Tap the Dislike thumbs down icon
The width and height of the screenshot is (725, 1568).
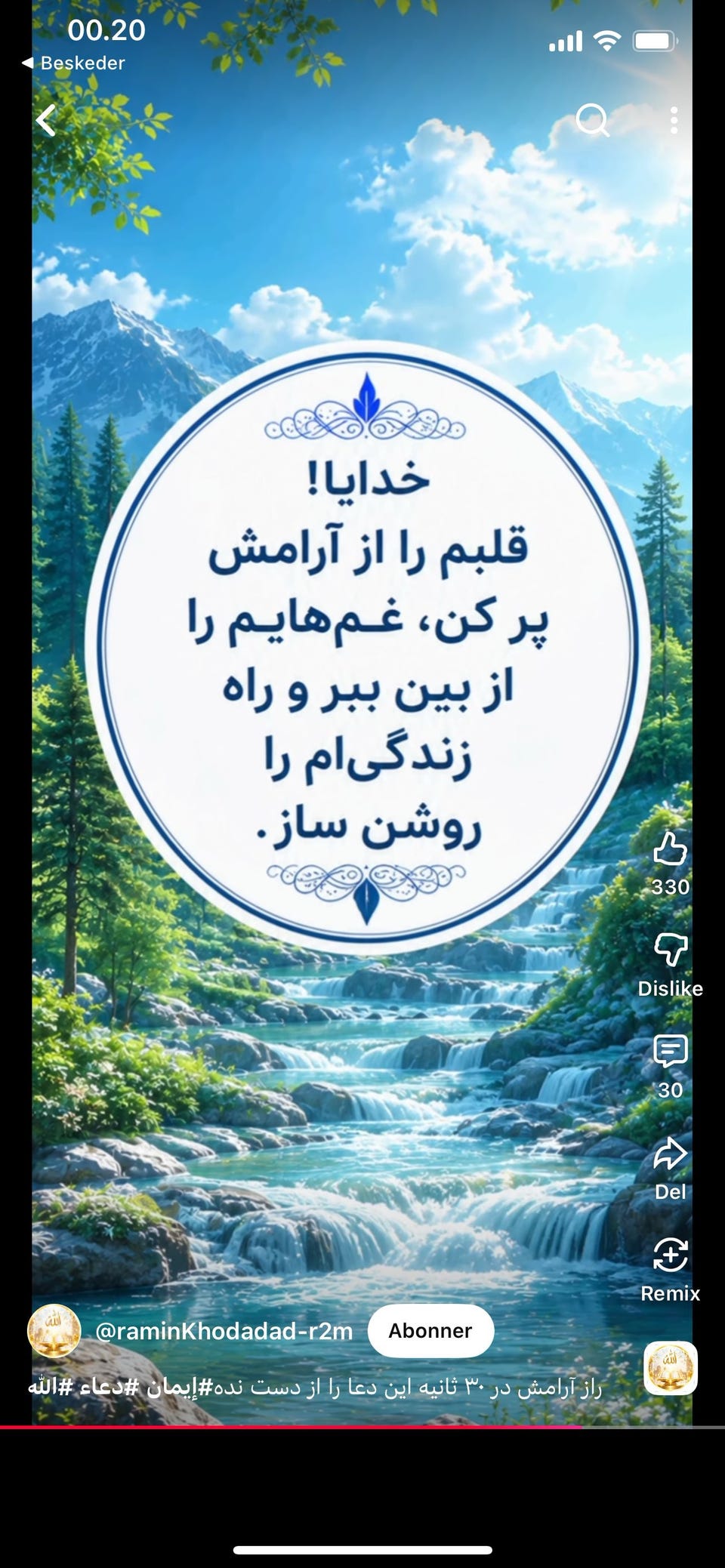pyautogui.click(x=670, y=950)
